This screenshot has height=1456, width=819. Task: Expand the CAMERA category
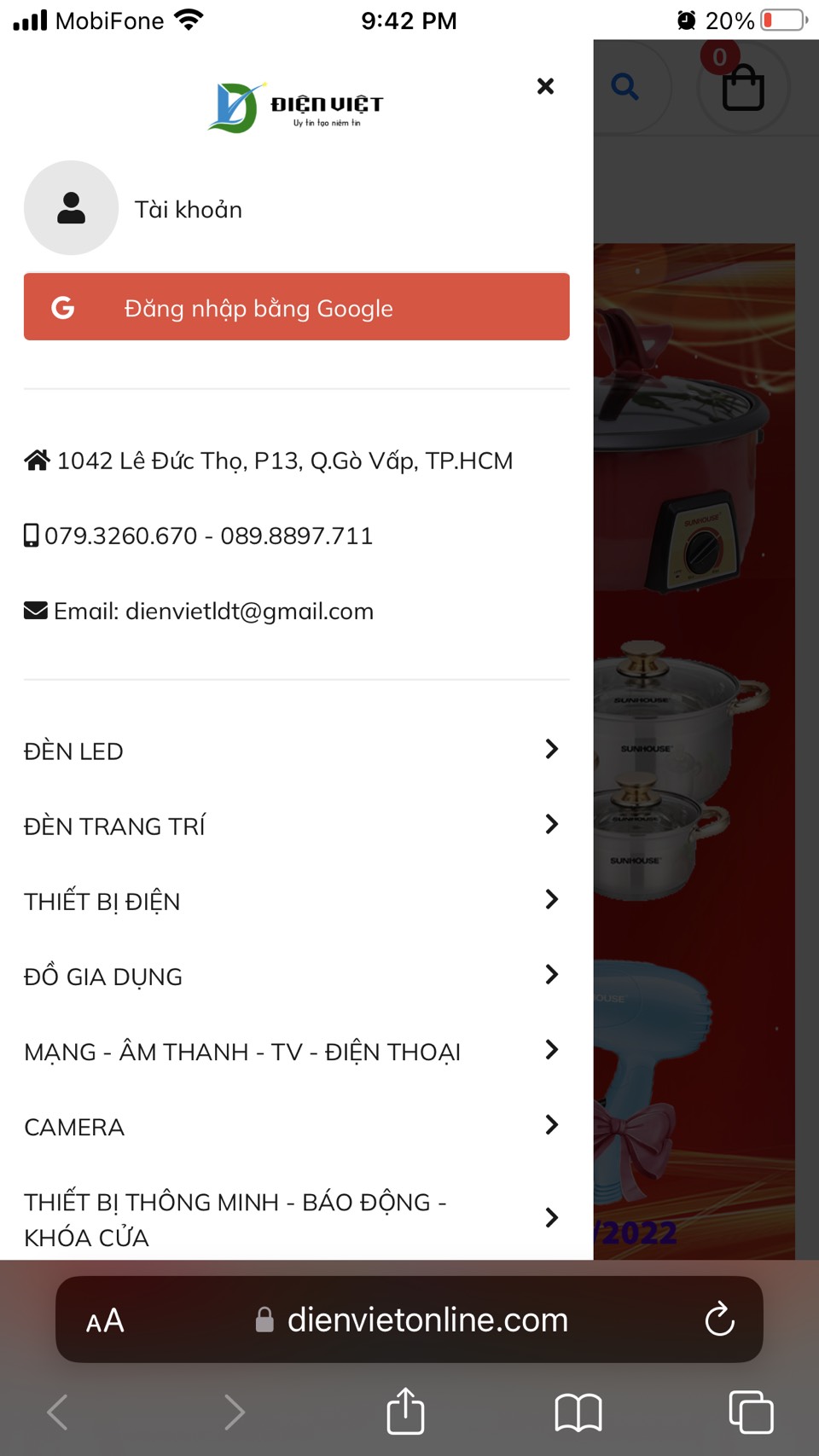(x=296, y=1126)
